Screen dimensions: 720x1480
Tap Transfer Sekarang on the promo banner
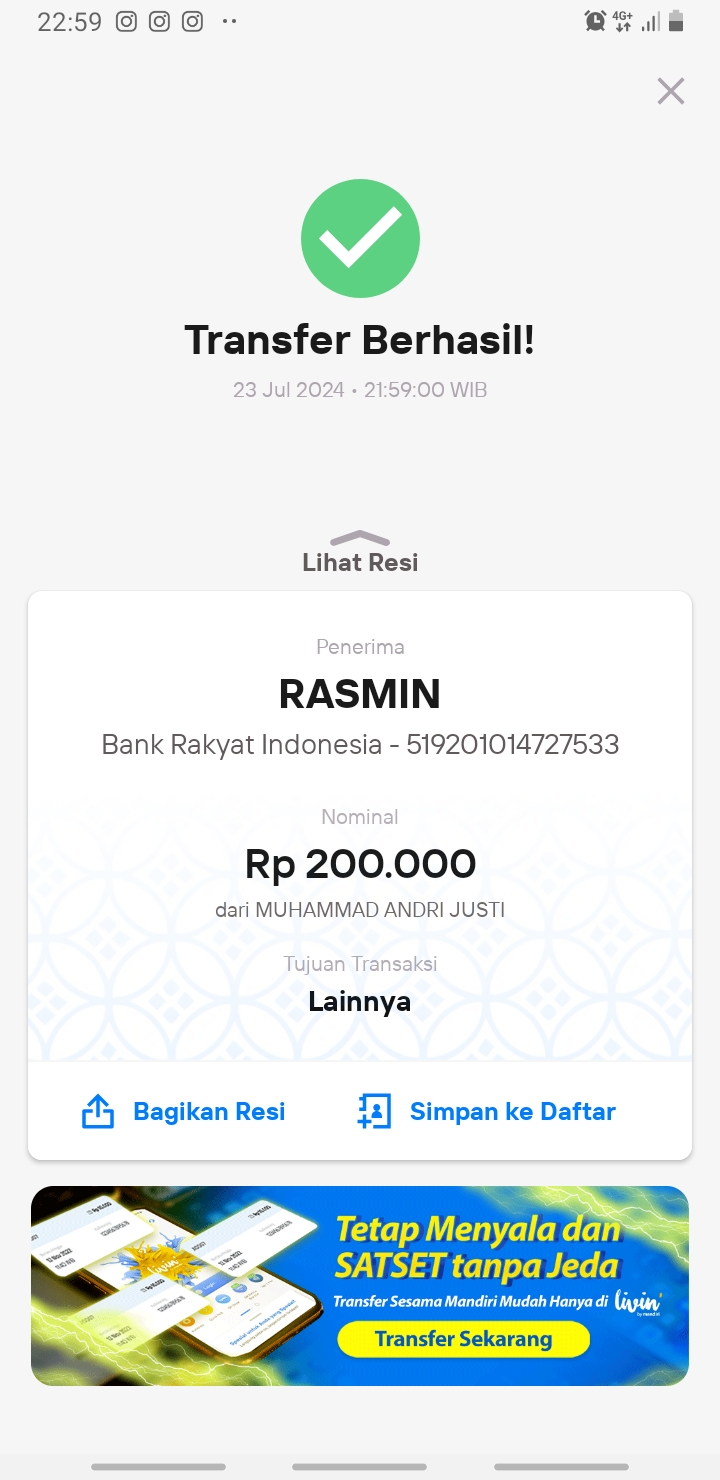click(x=463, y=1339)
